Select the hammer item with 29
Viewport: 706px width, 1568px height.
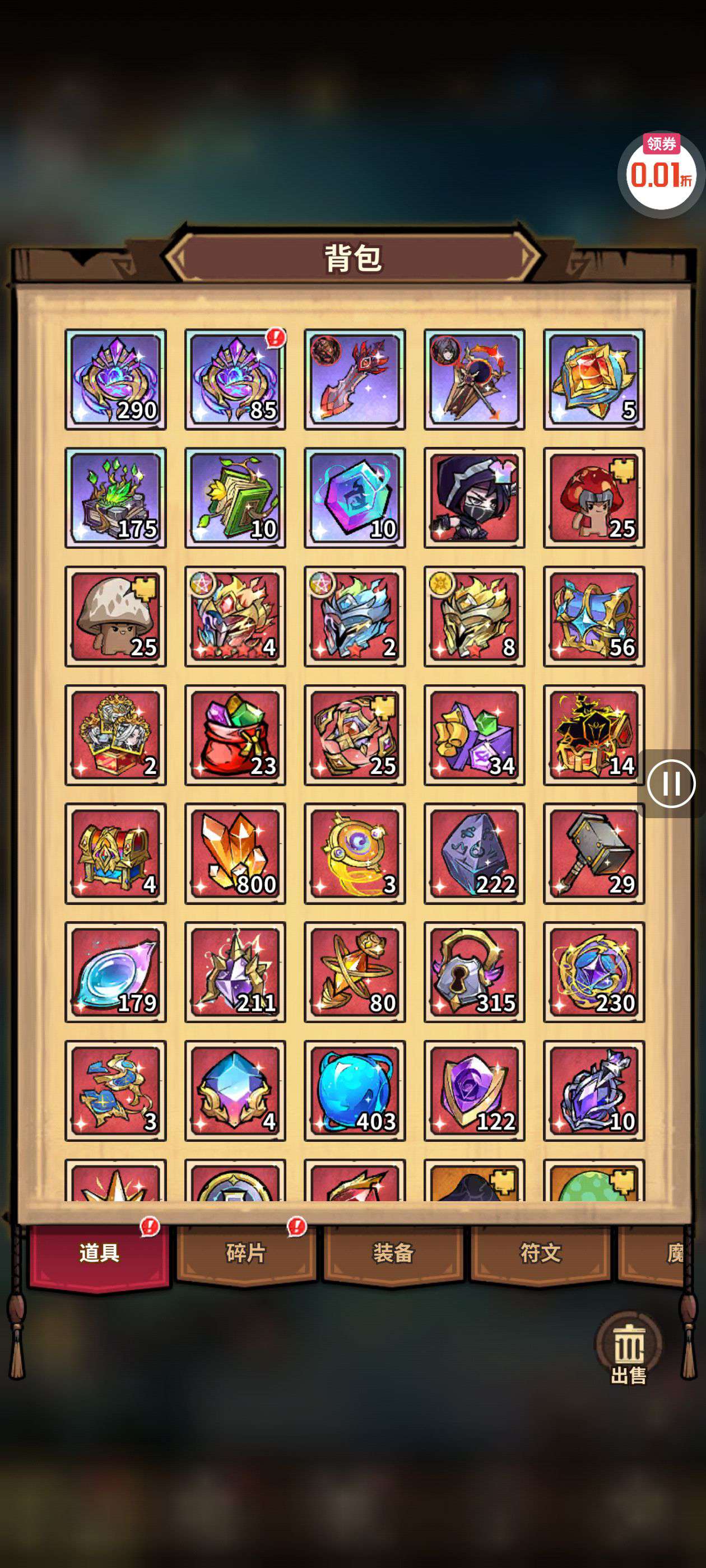[594, 853]
